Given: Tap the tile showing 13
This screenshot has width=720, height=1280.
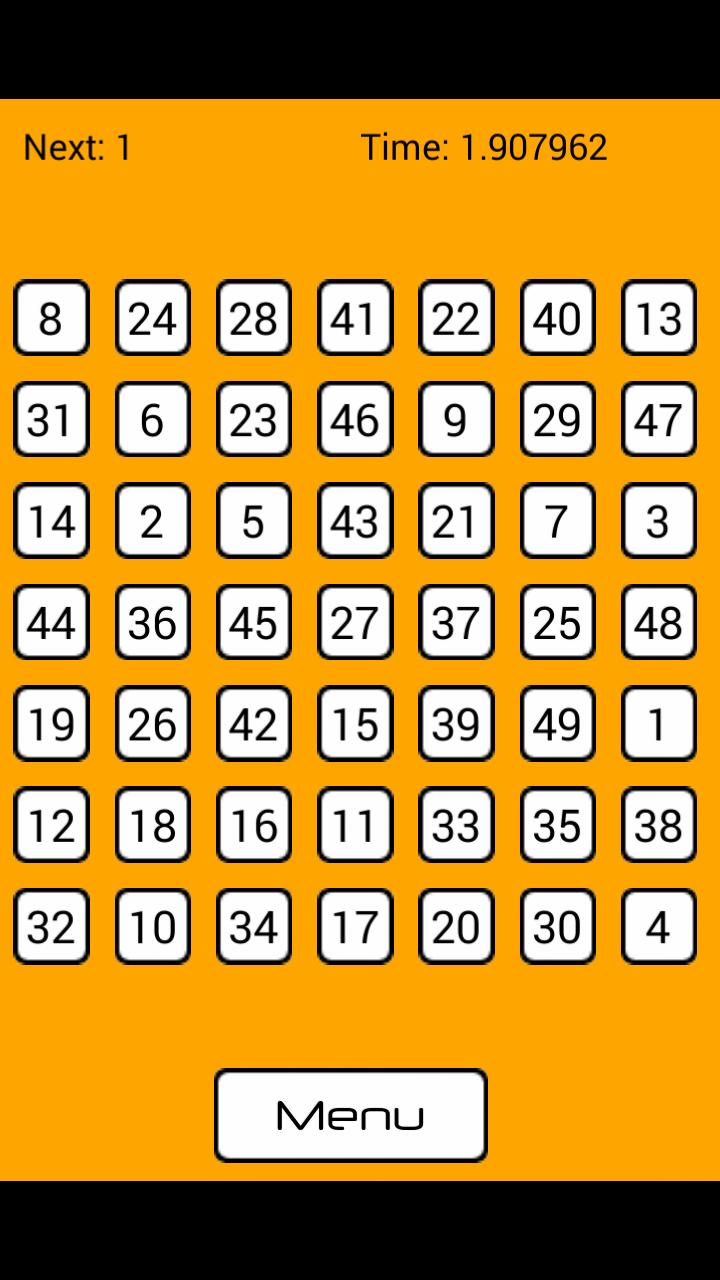Looking at the screenshot, I should click(658, 318).
